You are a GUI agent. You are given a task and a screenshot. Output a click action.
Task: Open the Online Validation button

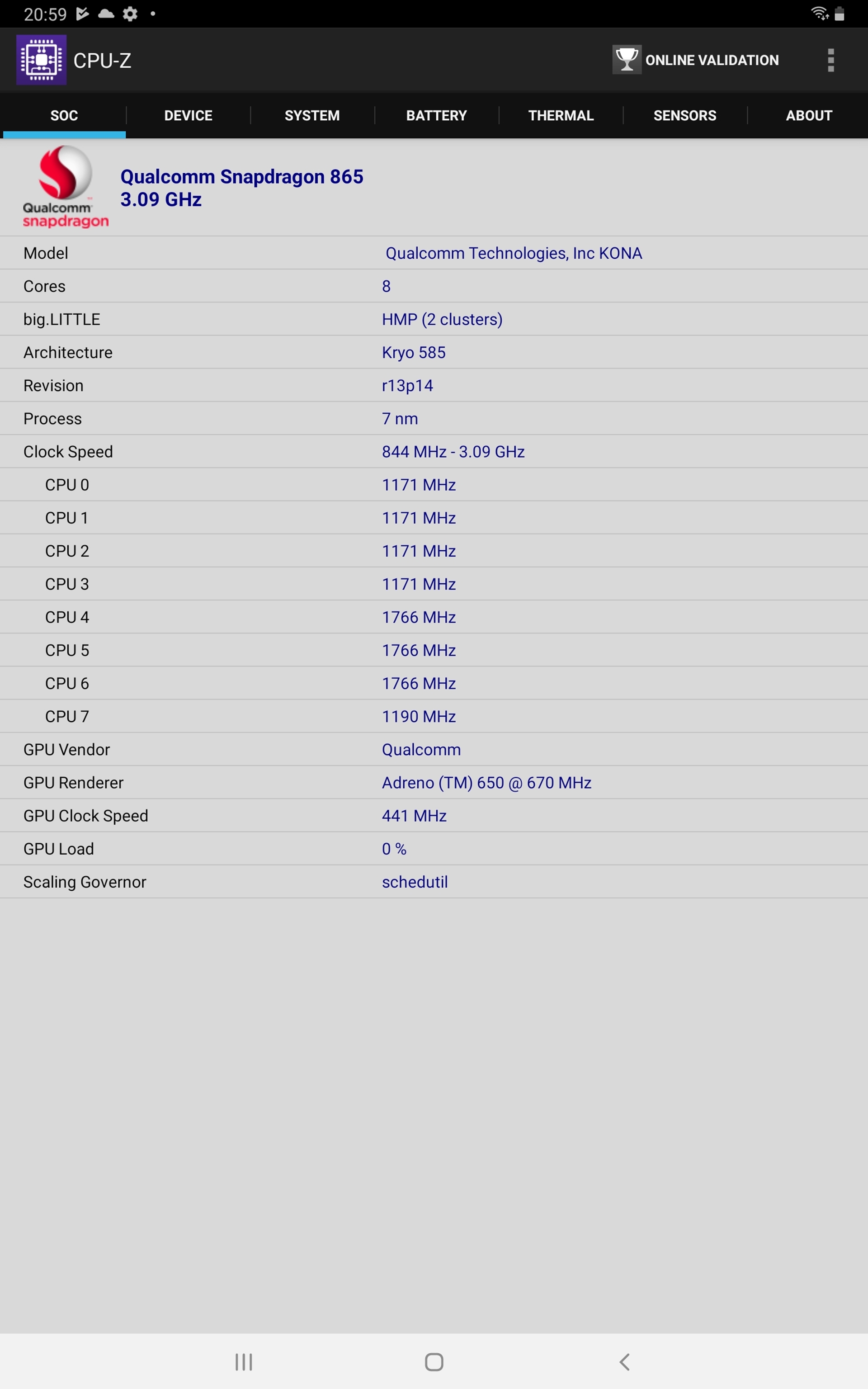click(695, 60)
